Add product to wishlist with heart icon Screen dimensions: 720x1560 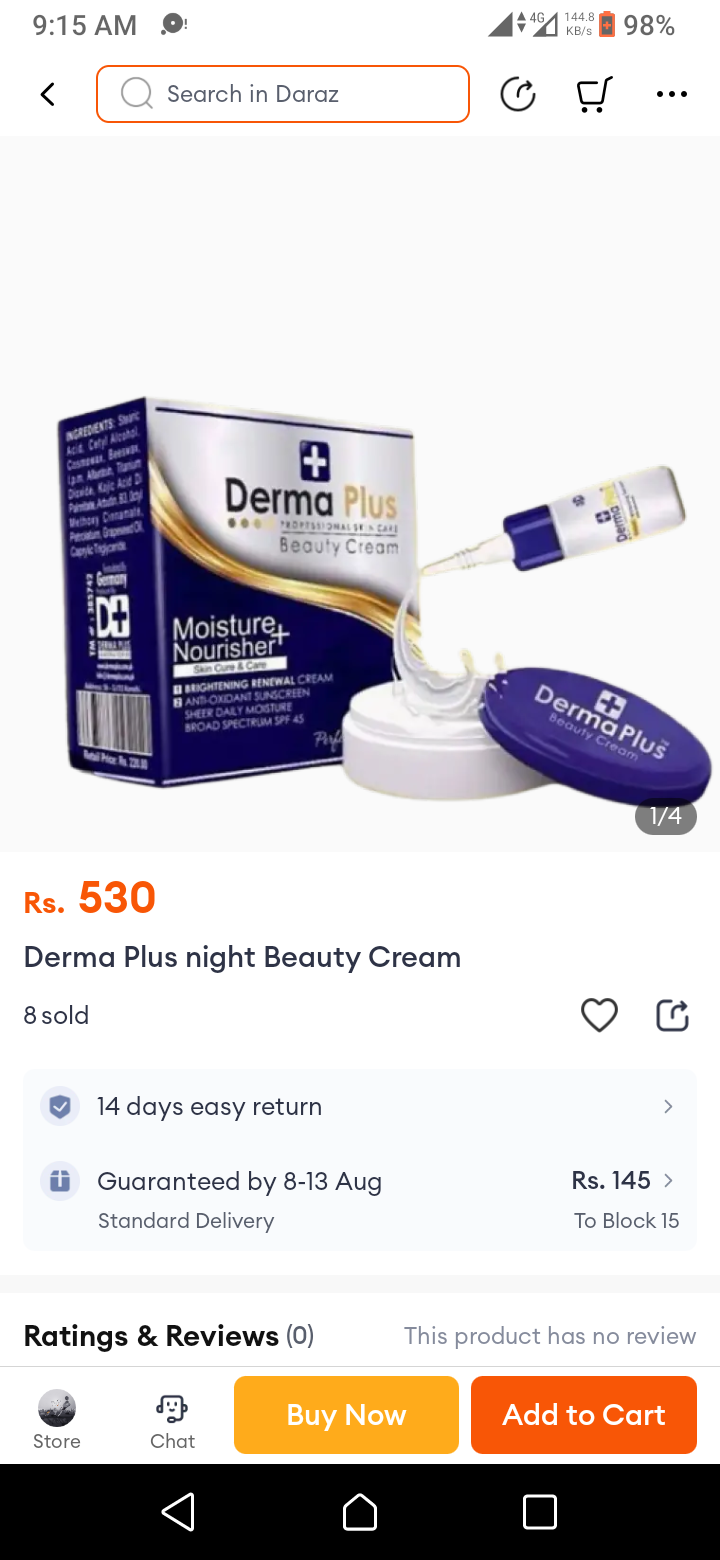pyautogui.click(x=599, y=1015)
